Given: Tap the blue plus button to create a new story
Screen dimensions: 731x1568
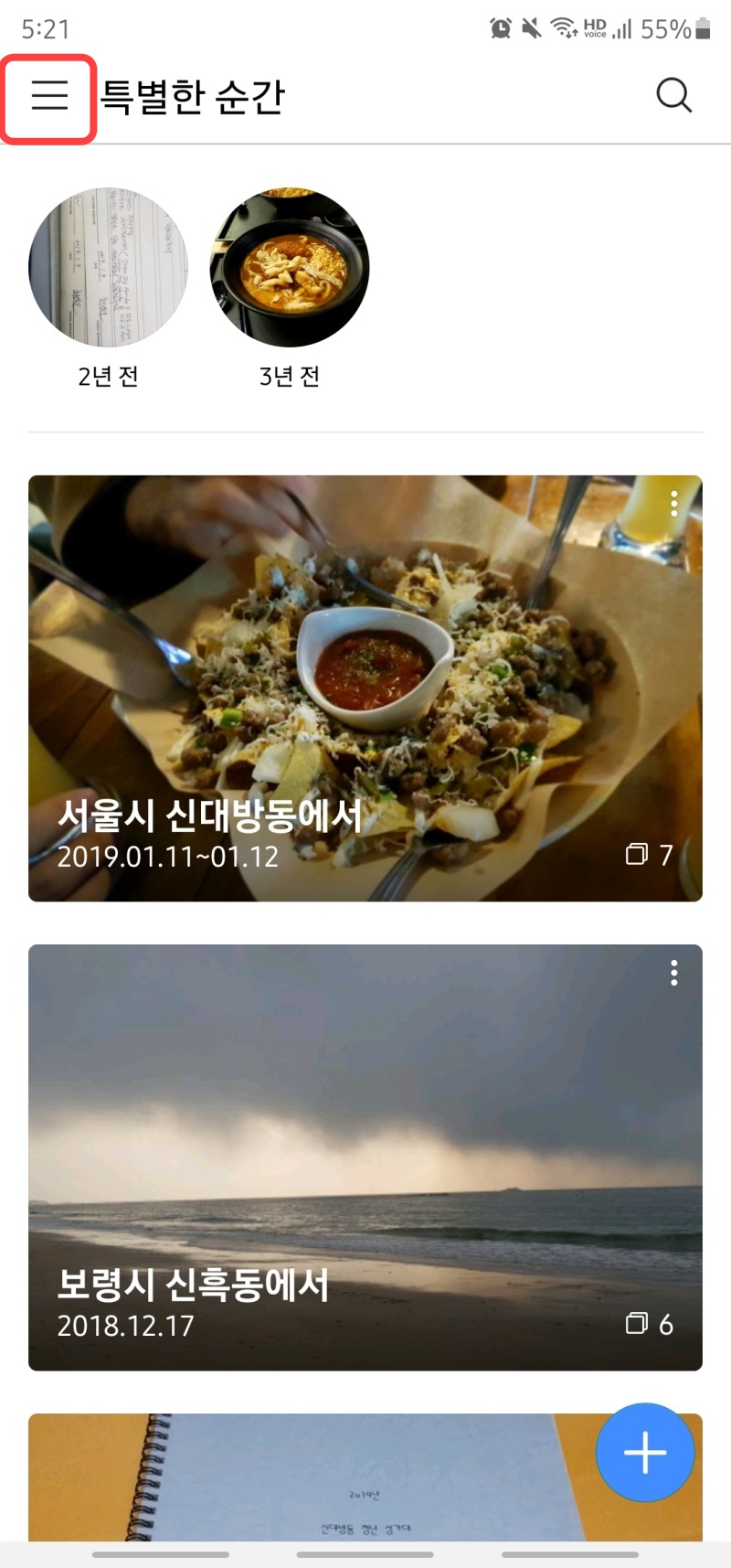Looking at the screenshot, I should (x=645, y=1453).
